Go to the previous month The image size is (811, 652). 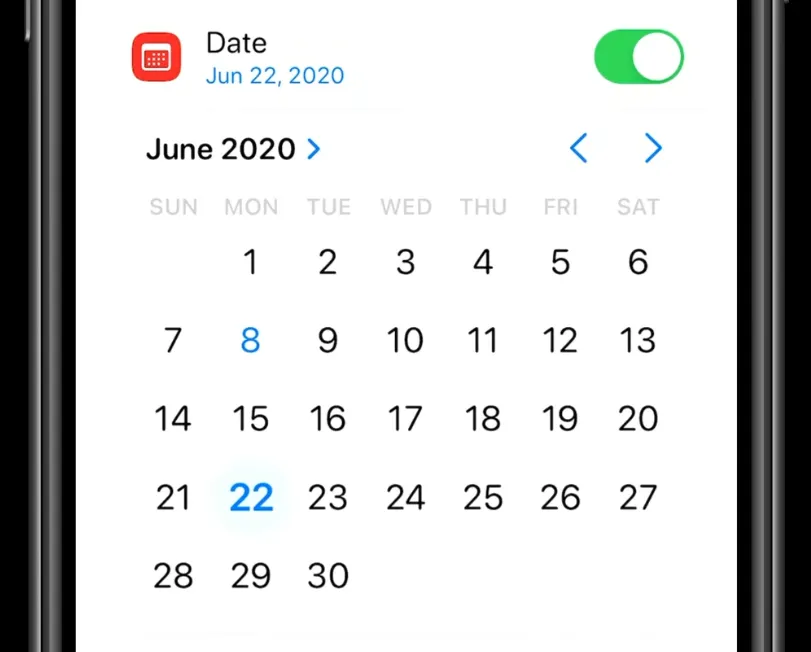coord(578,149)
